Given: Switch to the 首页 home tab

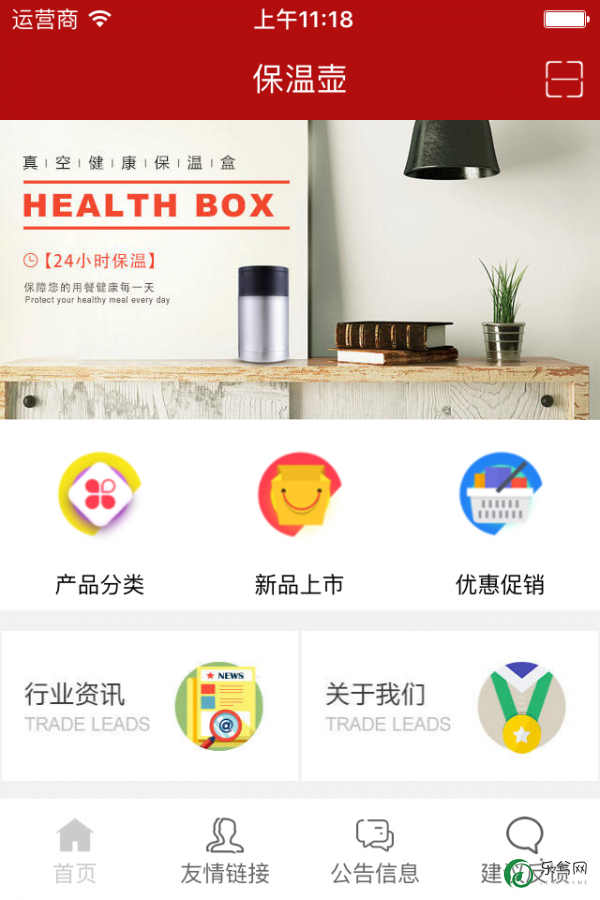Looking at the screenshot, I should coord(75,851).
